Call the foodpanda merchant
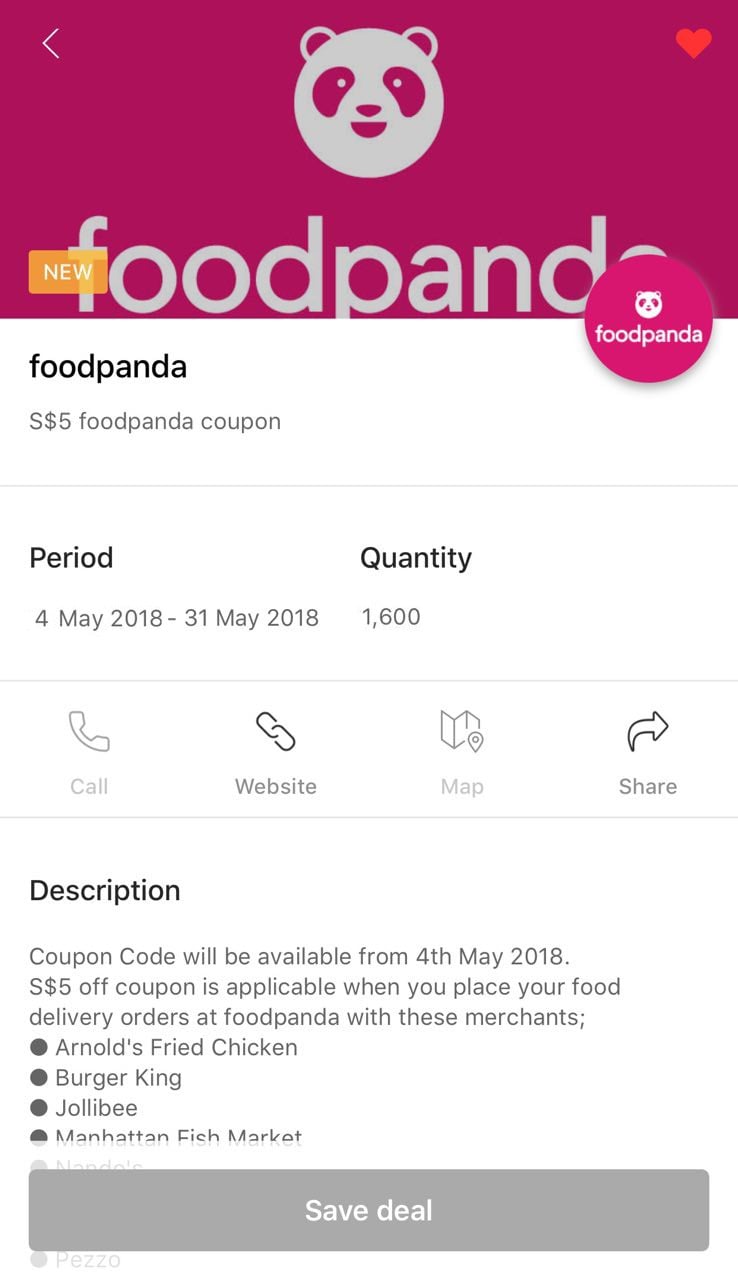 (89, 752)
